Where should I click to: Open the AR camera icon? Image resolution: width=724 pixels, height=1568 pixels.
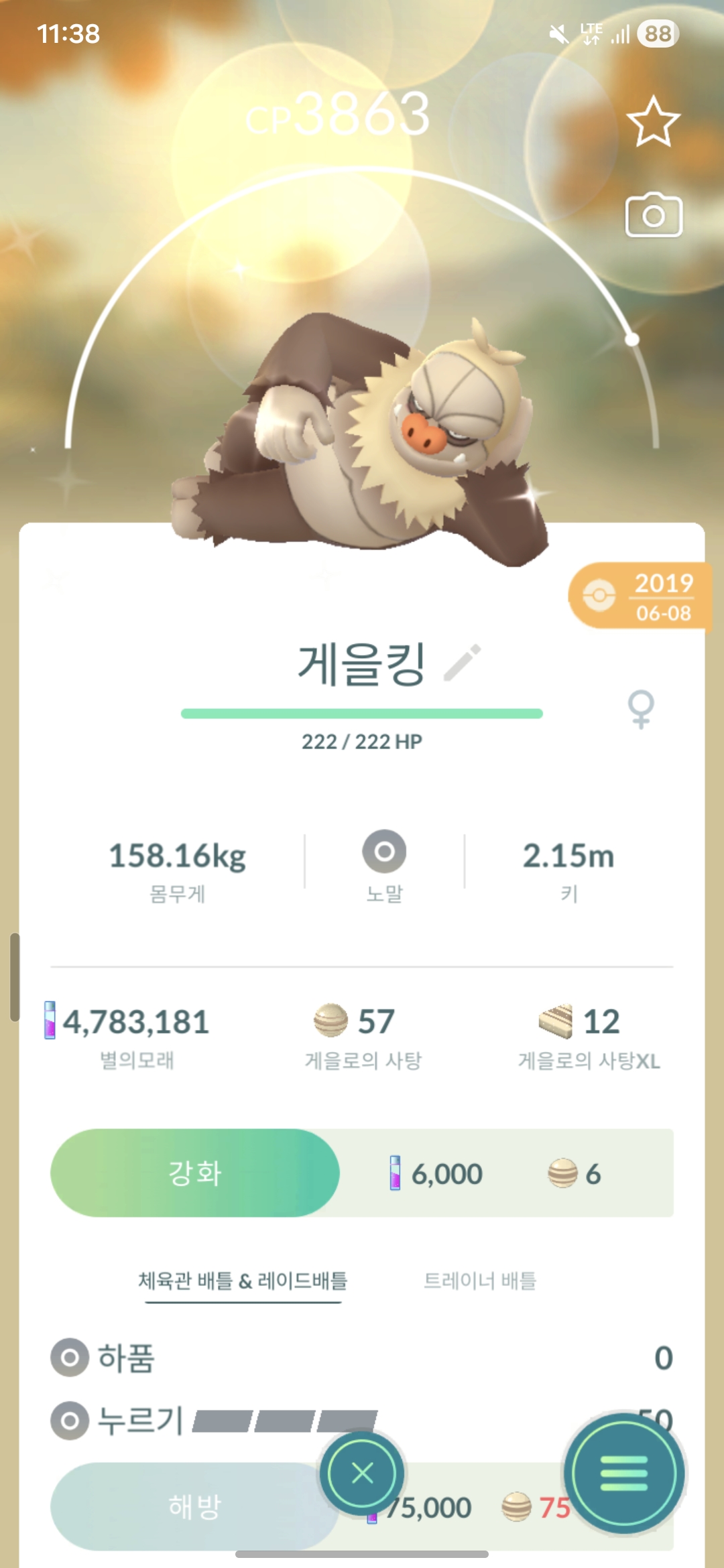coord(654,216)
